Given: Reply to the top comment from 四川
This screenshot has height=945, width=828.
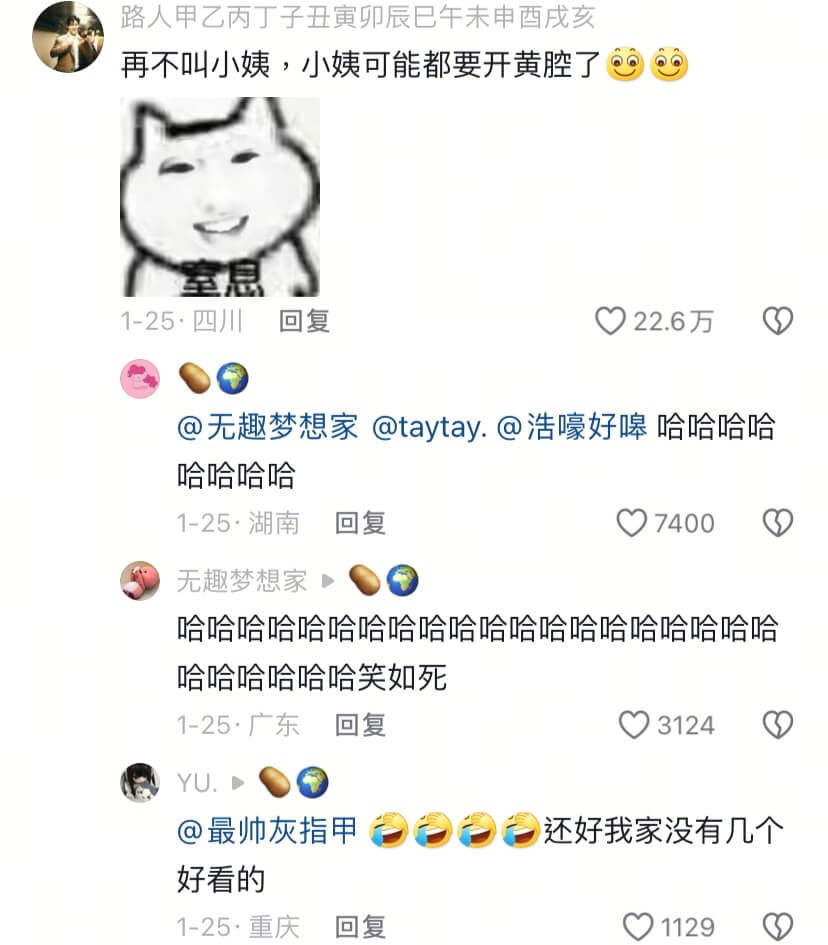Looking at the screenshot, I should 304,321.
